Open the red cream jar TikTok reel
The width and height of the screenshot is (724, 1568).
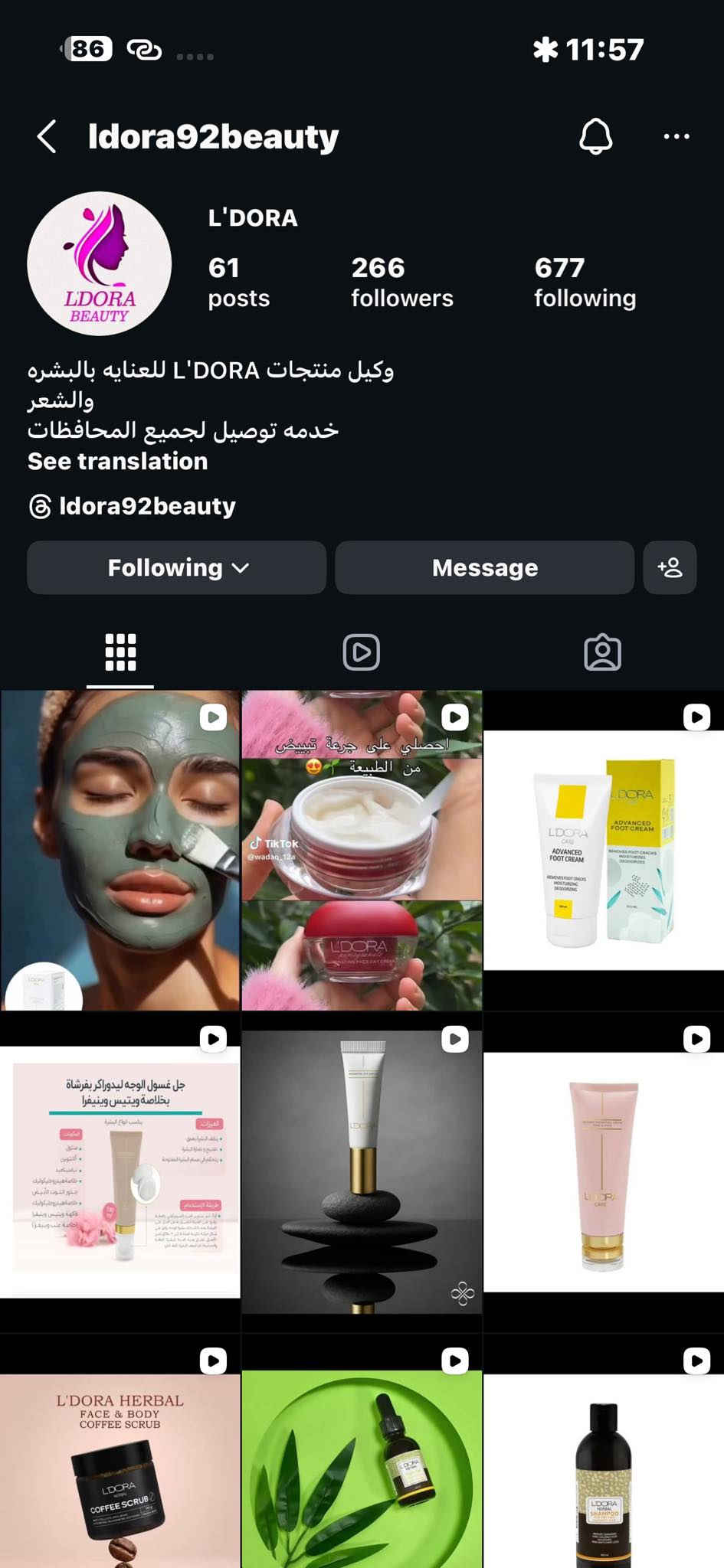click(x=362, y=850)
